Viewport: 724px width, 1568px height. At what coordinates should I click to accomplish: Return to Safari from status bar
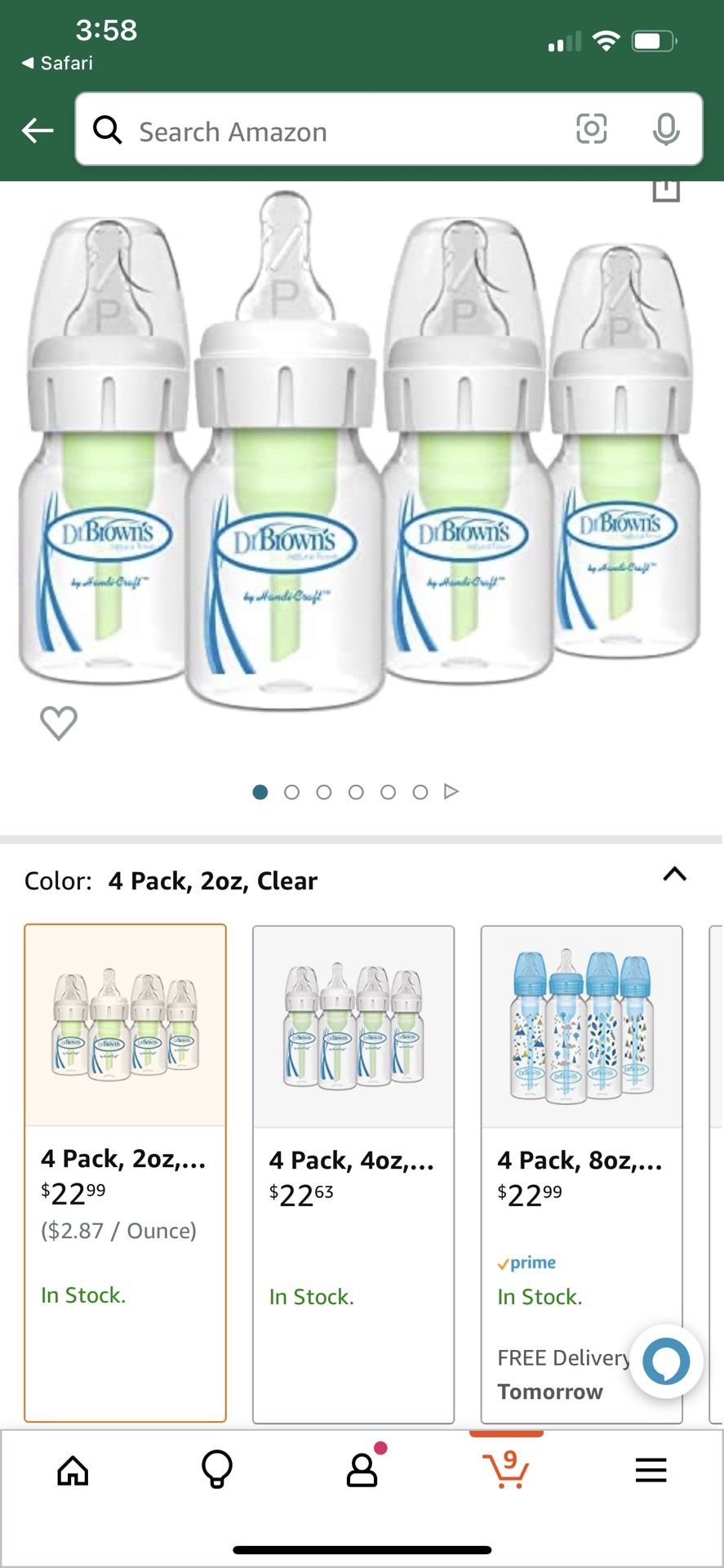(x=57, y=63)
